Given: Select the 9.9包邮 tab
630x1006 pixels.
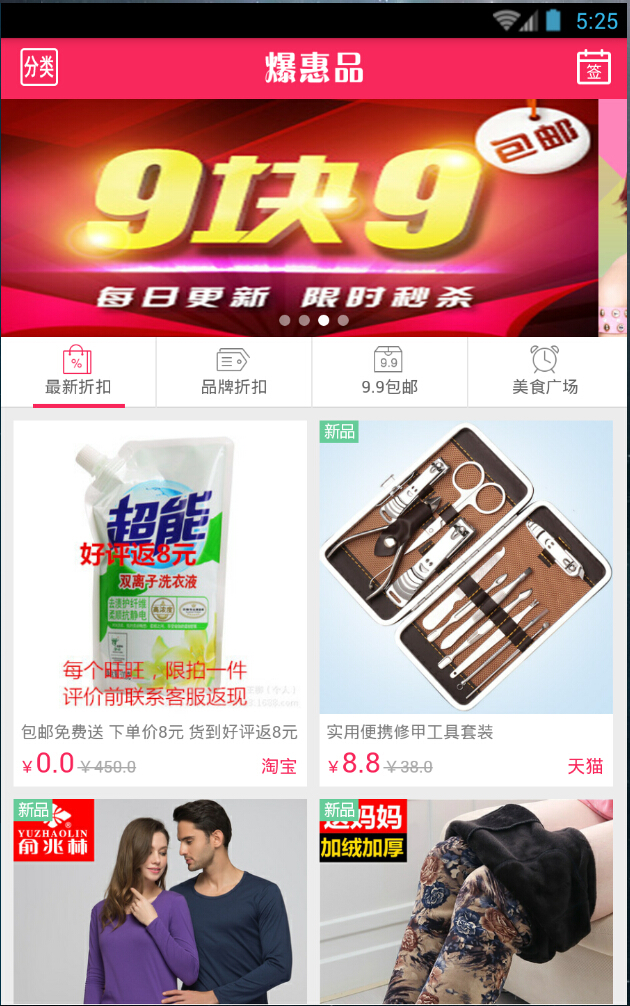Looking at the screenshot, I should [390, 372].
